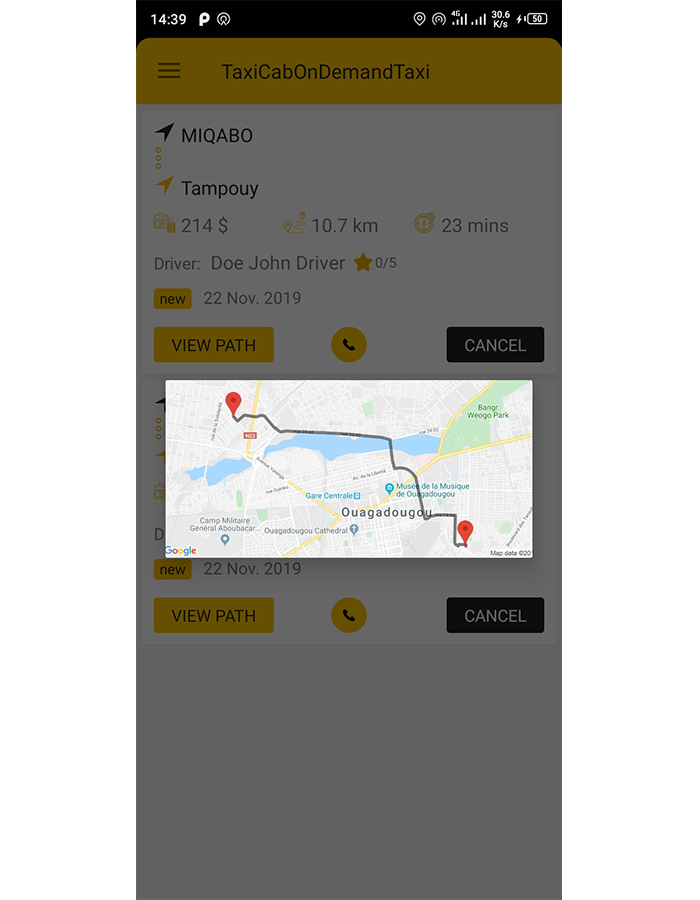Call the driver of the MIQABO ride
This screenshot has height=900, width=700.
[348, 345]
